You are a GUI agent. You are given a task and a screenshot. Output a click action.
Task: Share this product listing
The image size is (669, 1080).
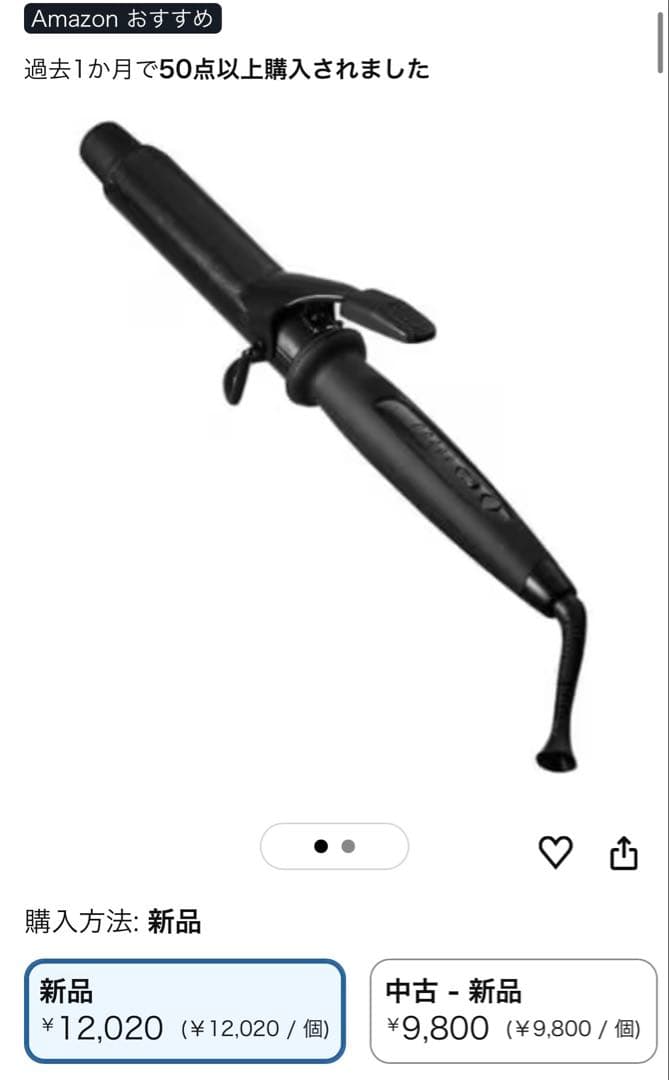pyautogui.click(x=623, y=852)
